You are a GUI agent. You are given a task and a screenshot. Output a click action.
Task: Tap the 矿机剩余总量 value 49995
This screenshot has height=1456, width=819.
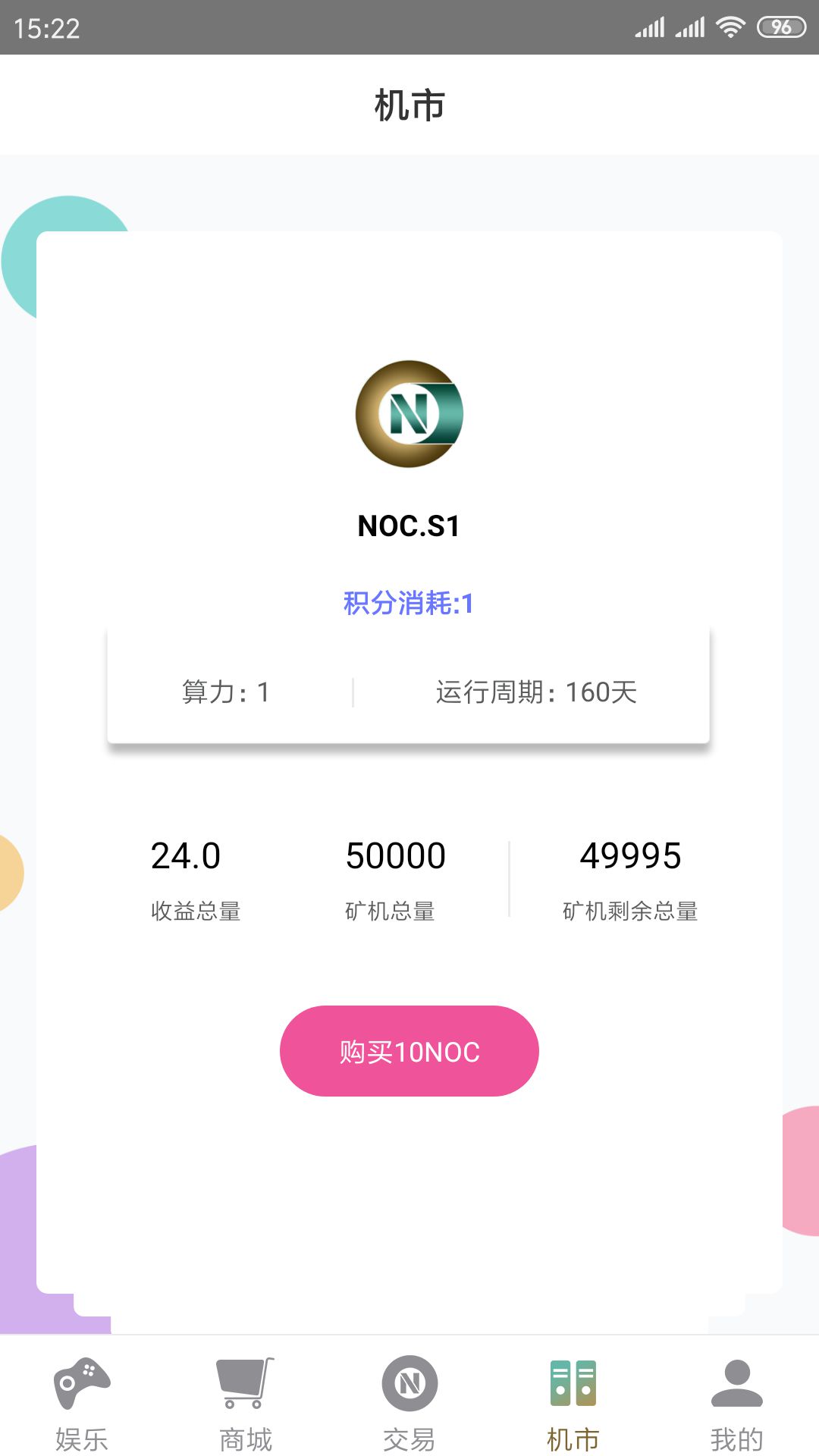[x=630, y=855]
